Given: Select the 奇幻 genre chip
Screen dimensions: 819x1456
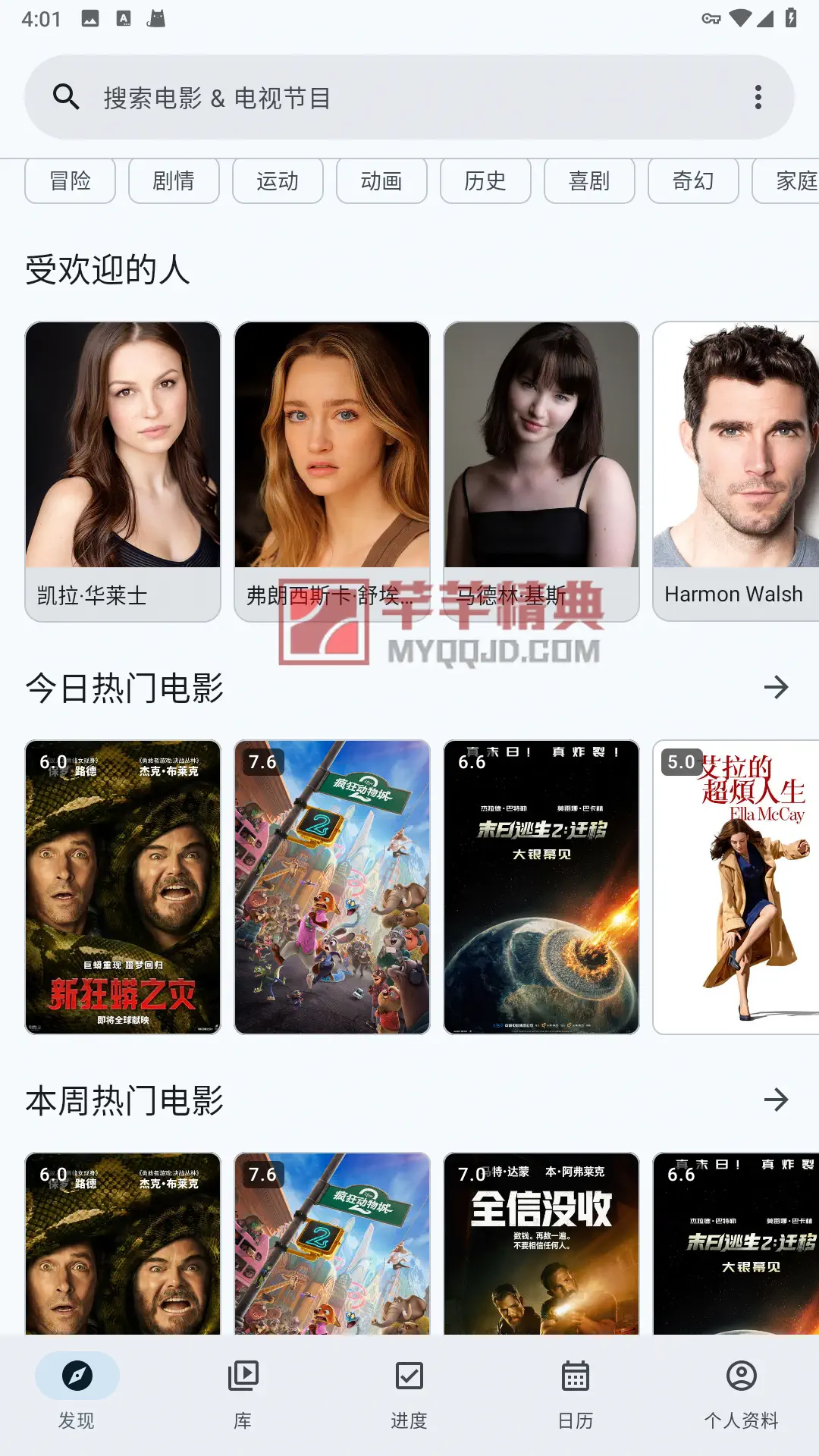Looking at the screenshot, I should [x=693, y=181].
